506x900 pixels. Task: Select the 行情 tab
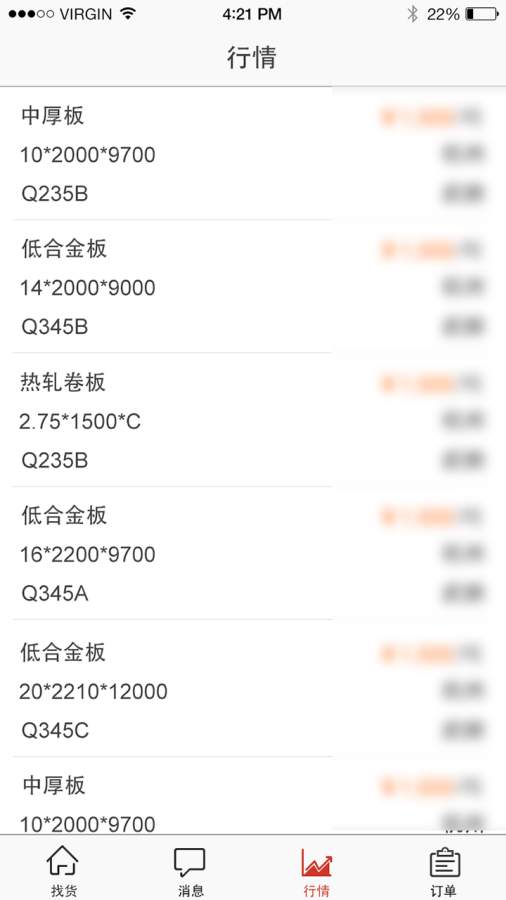316,868
